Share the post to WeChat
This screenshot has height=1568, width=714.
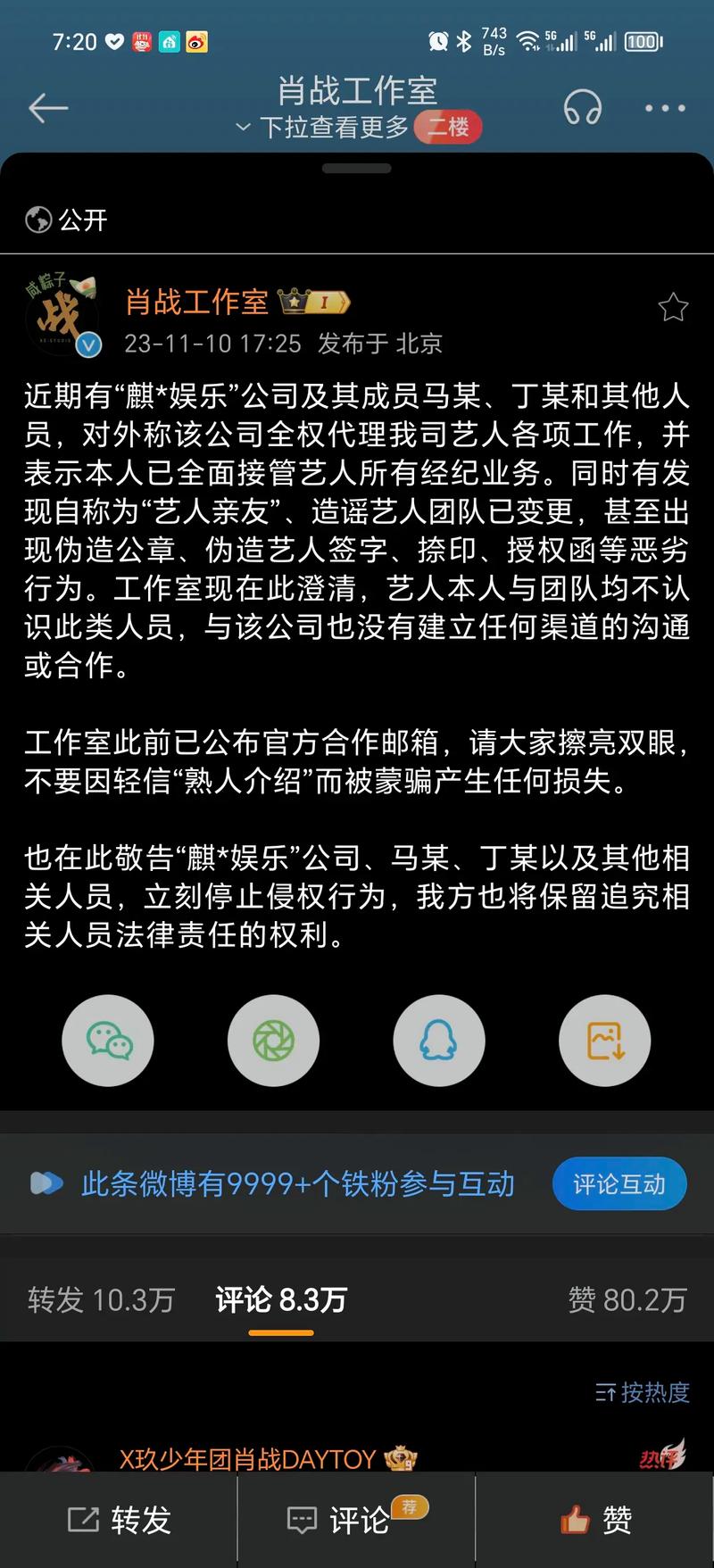tap(108, 1041)
